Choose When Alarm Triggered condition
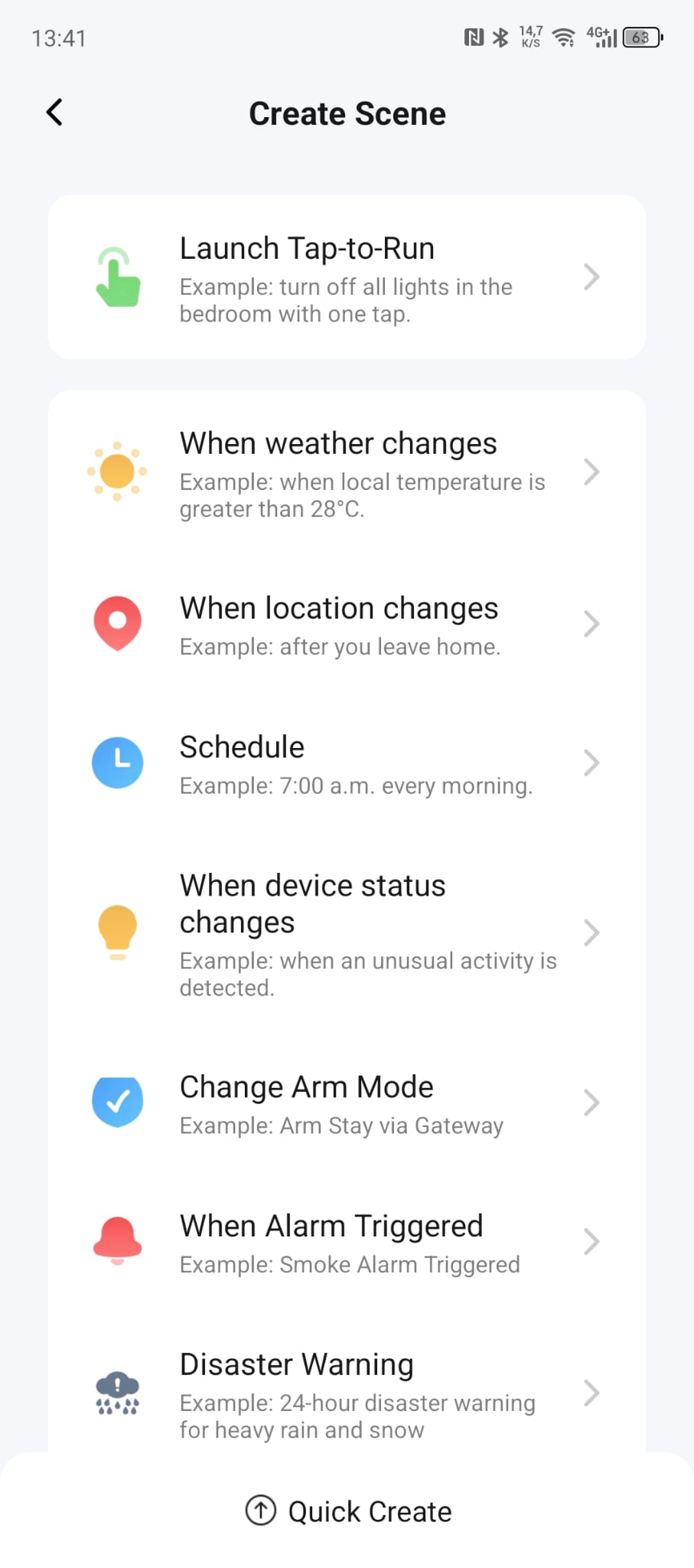The height and width of the screenshot is (1568, 694). (347, 1241)
